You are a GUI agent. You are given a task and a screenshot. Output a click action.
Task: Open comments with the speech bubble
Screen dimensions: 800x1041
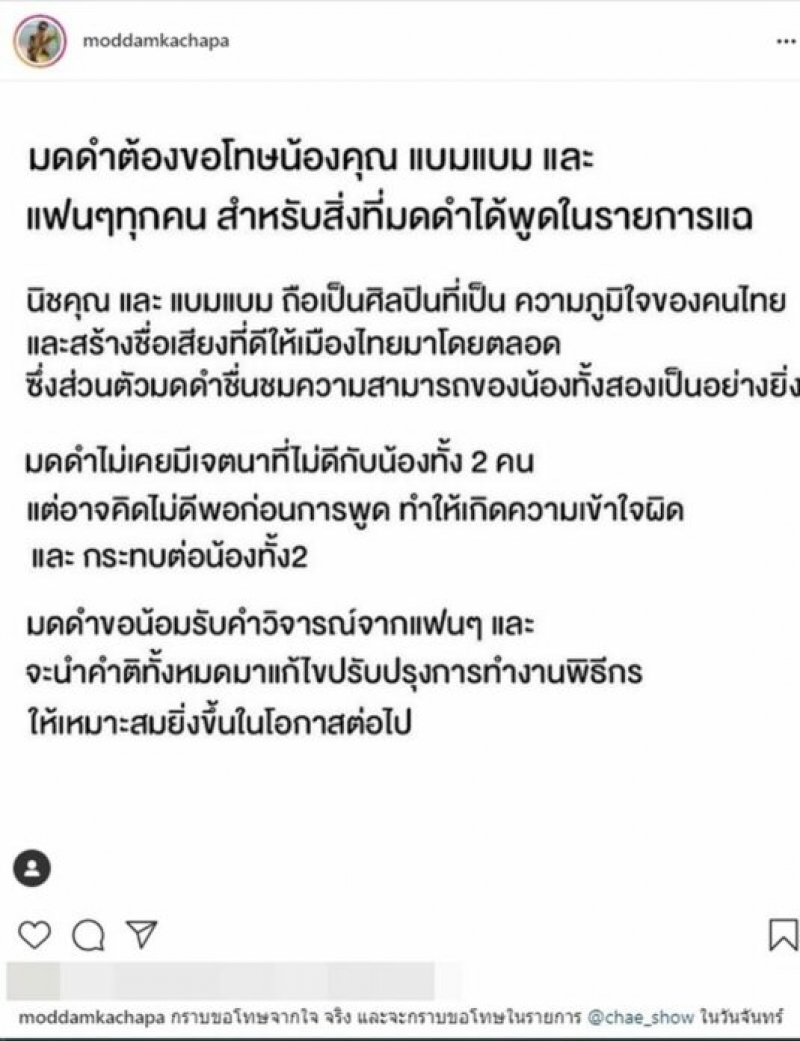tap(88, 936)
